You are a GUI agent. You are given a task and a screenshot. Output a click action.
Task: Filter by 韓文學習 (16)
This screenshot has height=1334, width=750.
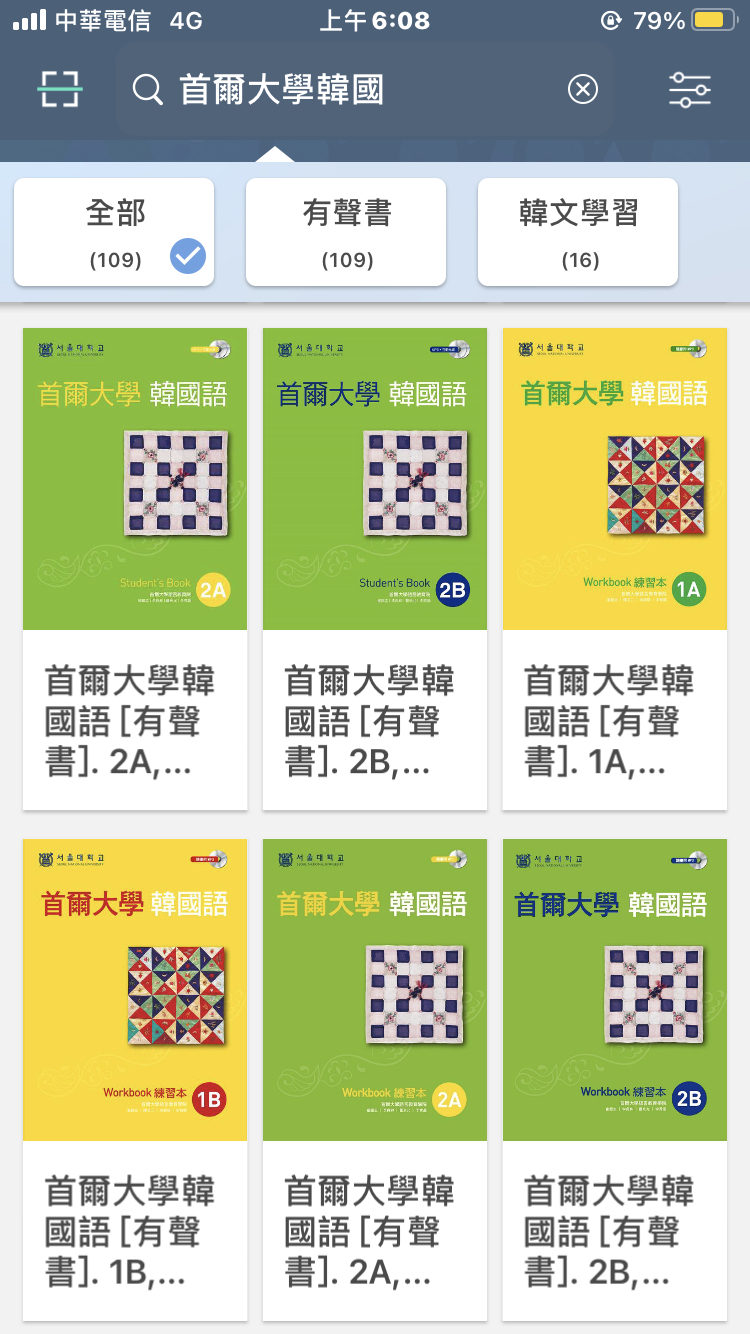(578, 232)
